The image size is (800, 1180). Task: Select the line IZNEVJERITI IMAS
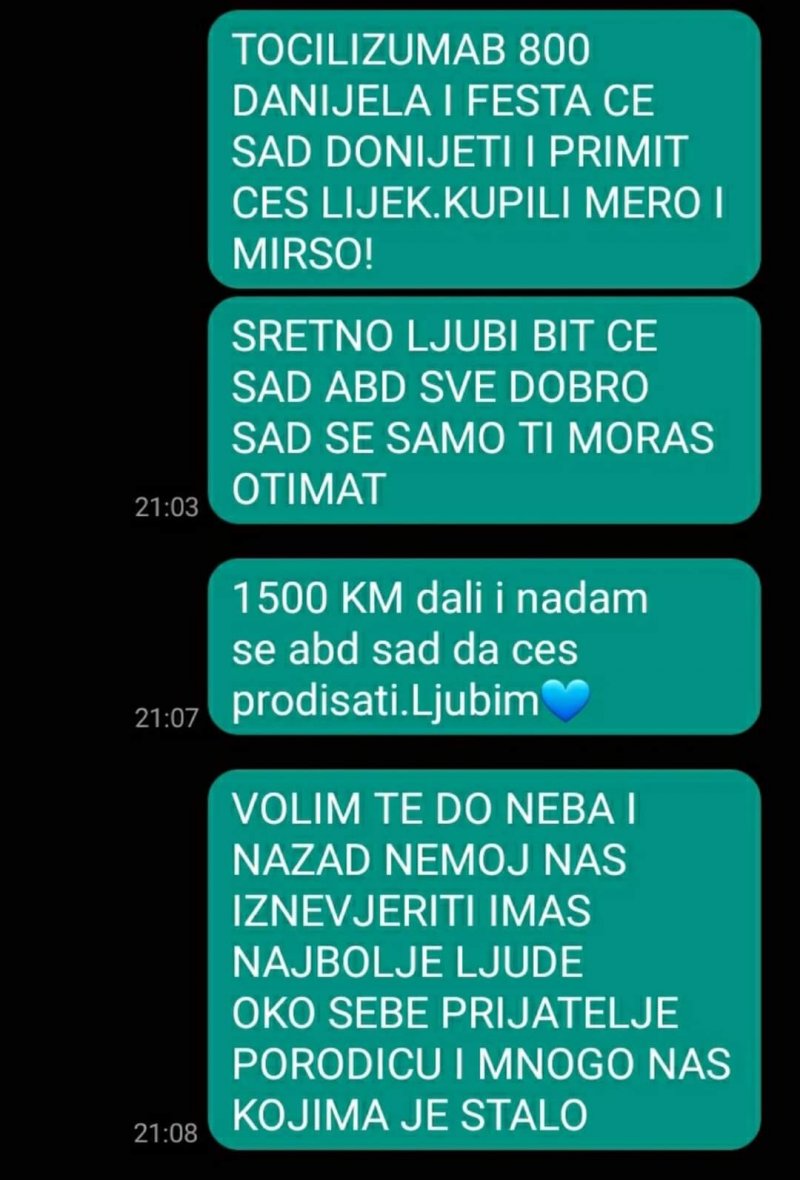tap(410, 910)
